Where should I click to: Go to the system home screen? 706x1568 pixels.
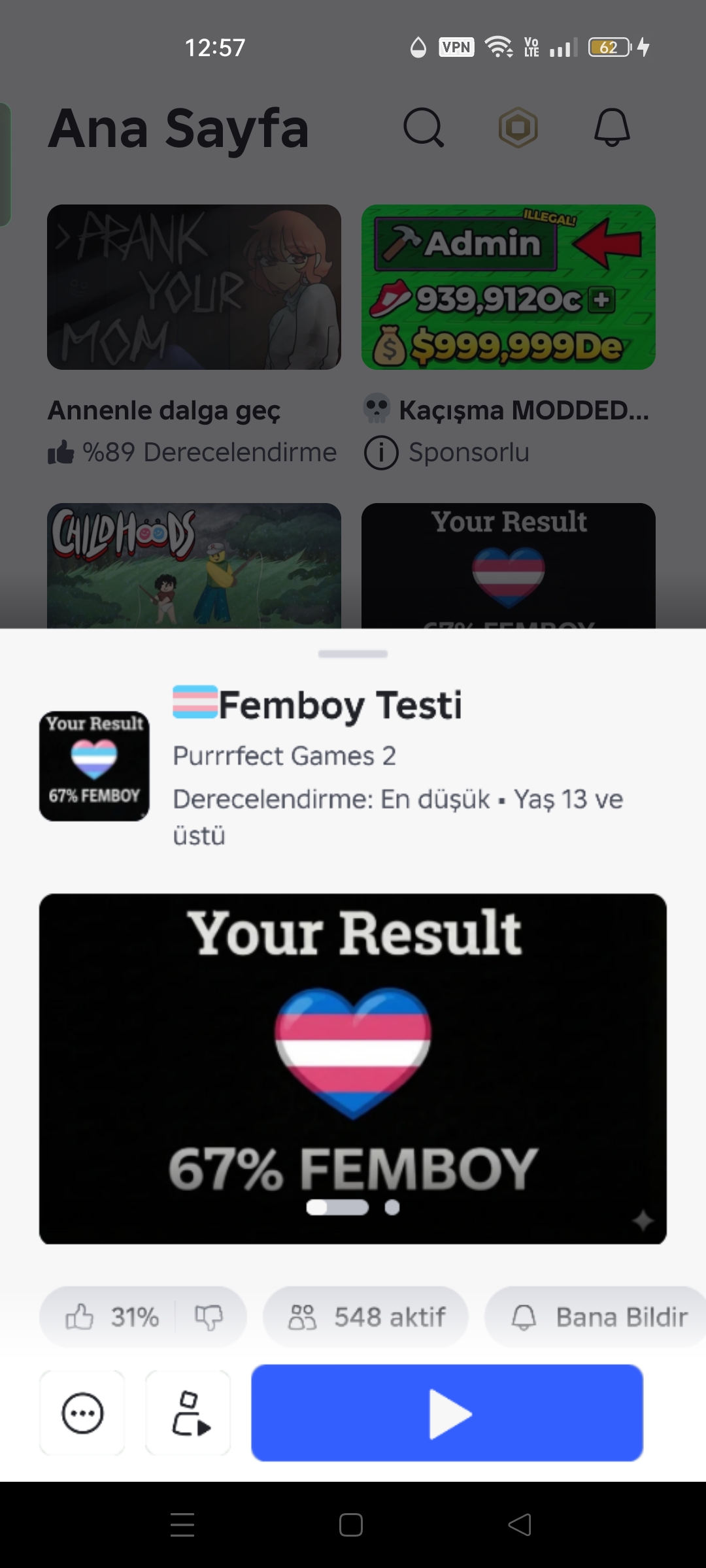pyautogui.click(x=351, y=1525)
